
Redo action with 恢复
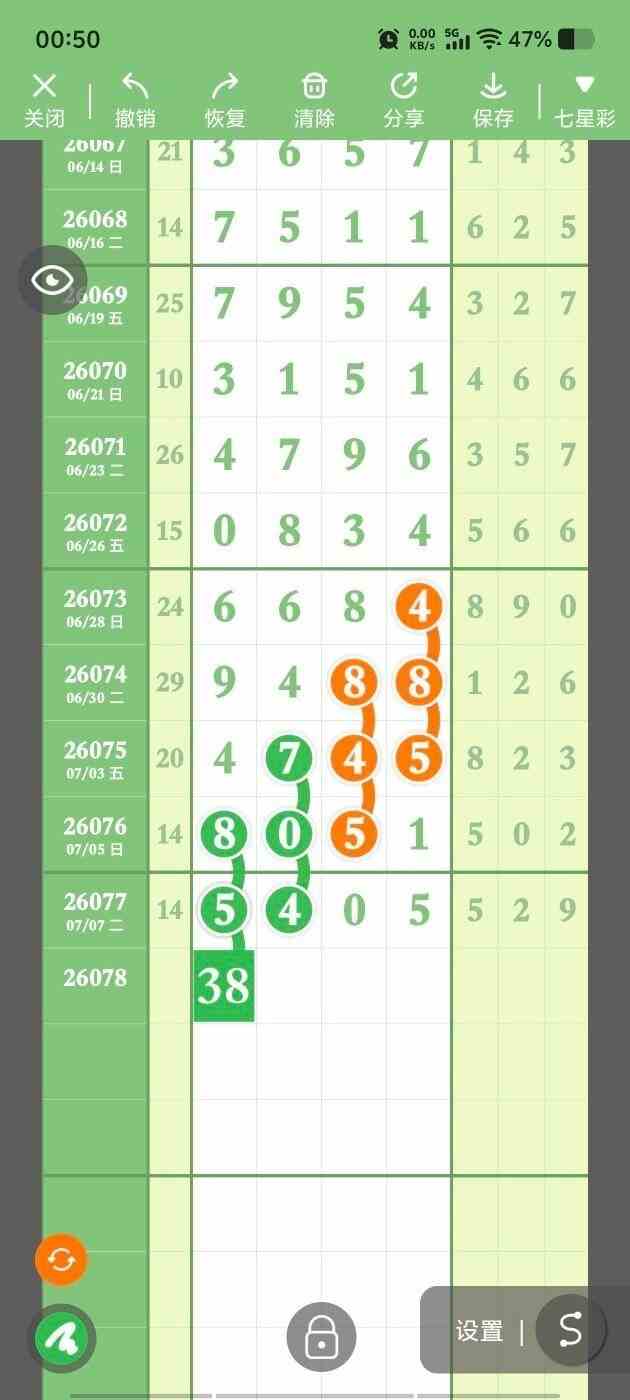point(225,100)
